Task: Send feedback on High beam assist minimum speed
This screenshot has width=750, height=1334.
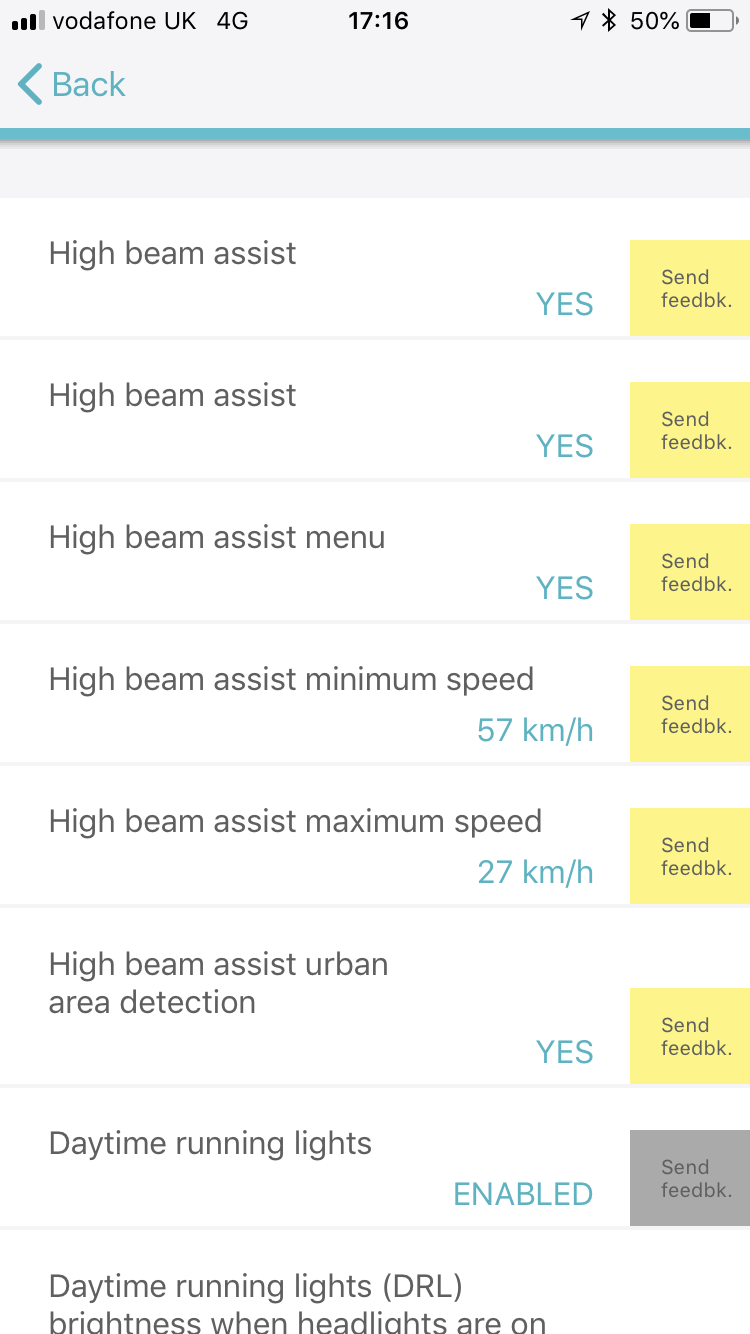Action: [x=689, y=714]
